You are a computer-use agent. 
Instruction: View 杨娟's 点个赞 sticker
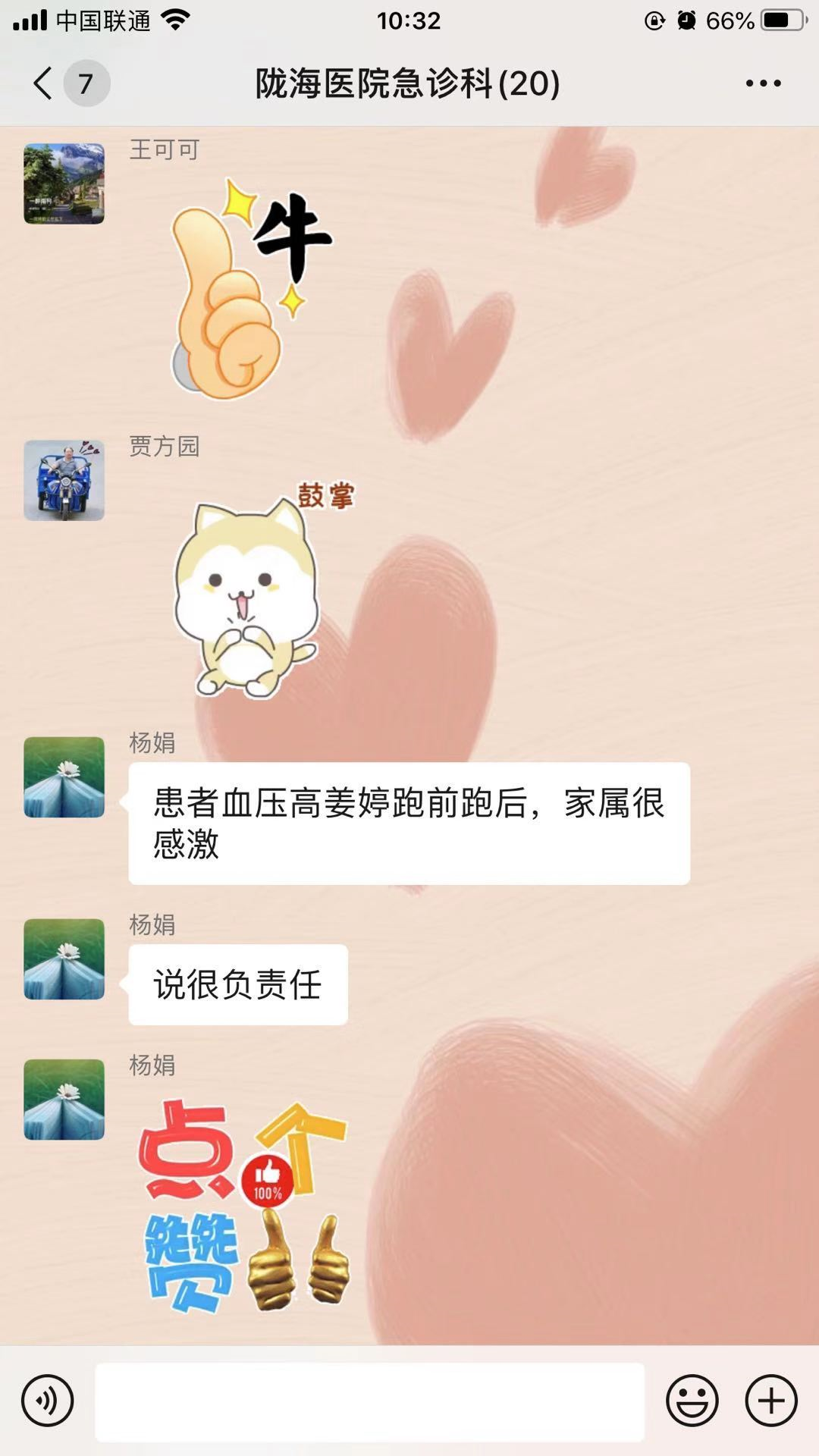coord(243,1206)
